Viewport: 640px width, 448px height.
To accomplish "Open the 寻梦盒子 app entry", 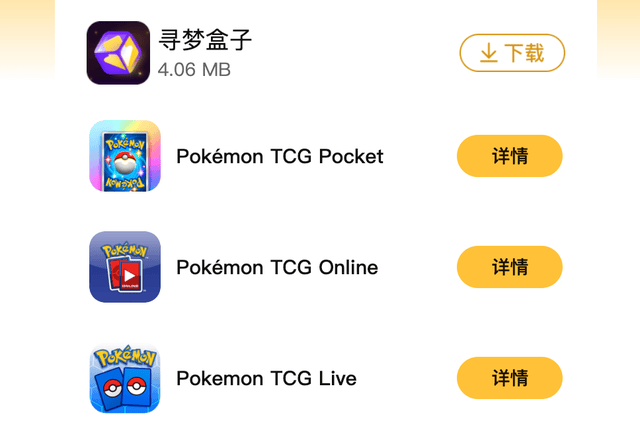I will pyautogui.click(x=206, y=41).
